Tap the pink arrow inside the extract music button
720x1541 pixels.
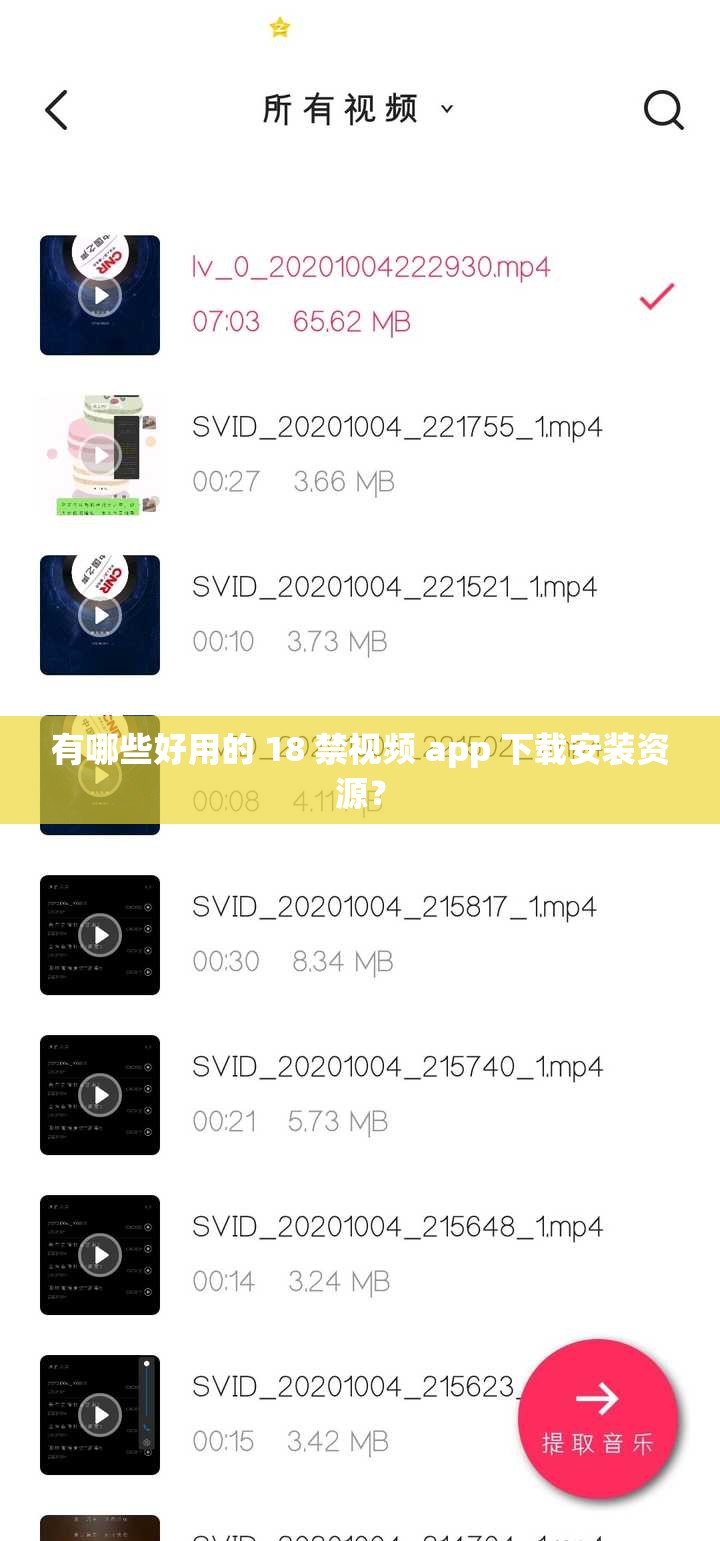pyautogui.click(x=598, y=1398)
